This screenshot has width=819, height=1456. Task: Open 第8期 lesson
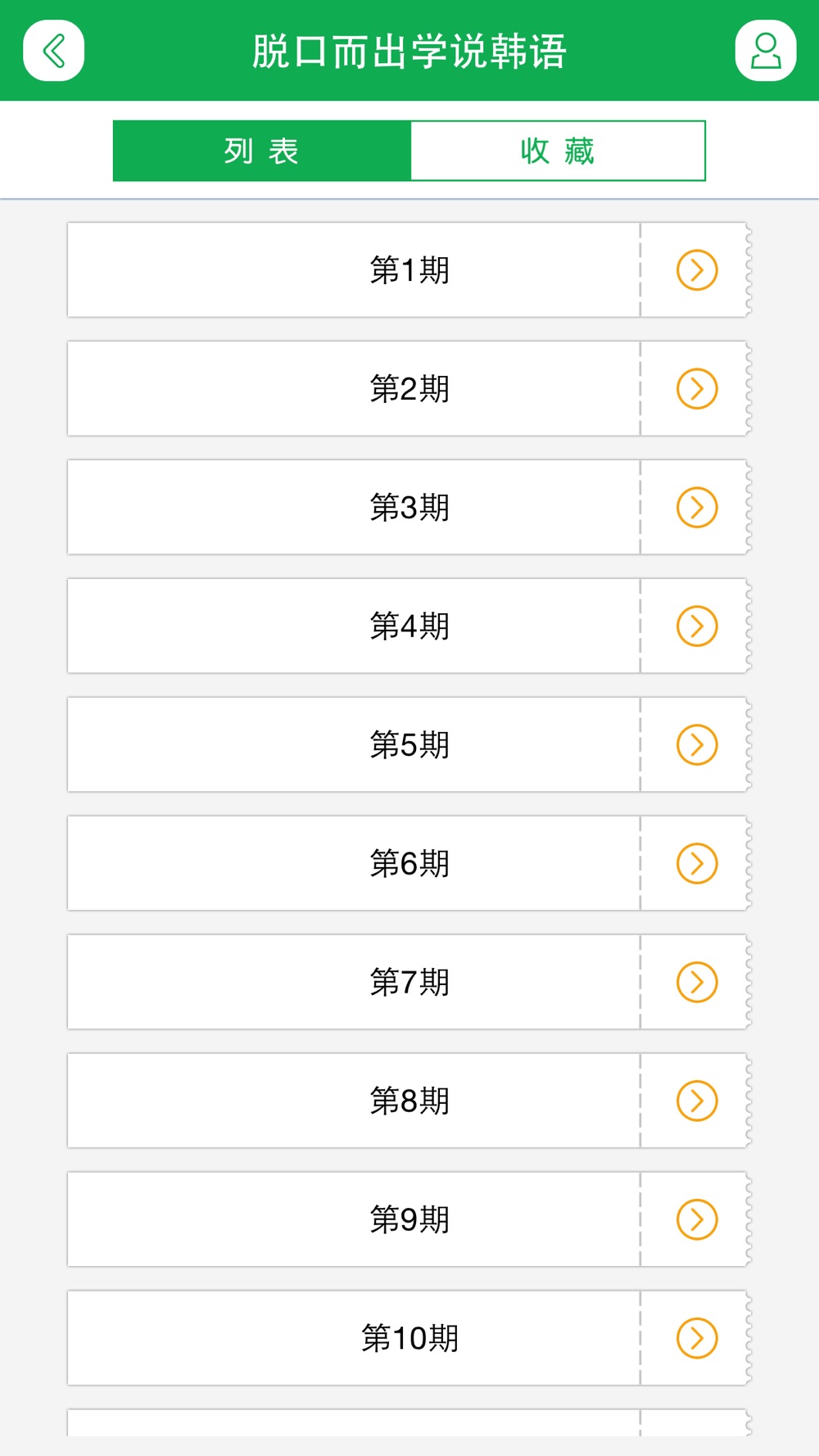click(x=409, y=1101)
